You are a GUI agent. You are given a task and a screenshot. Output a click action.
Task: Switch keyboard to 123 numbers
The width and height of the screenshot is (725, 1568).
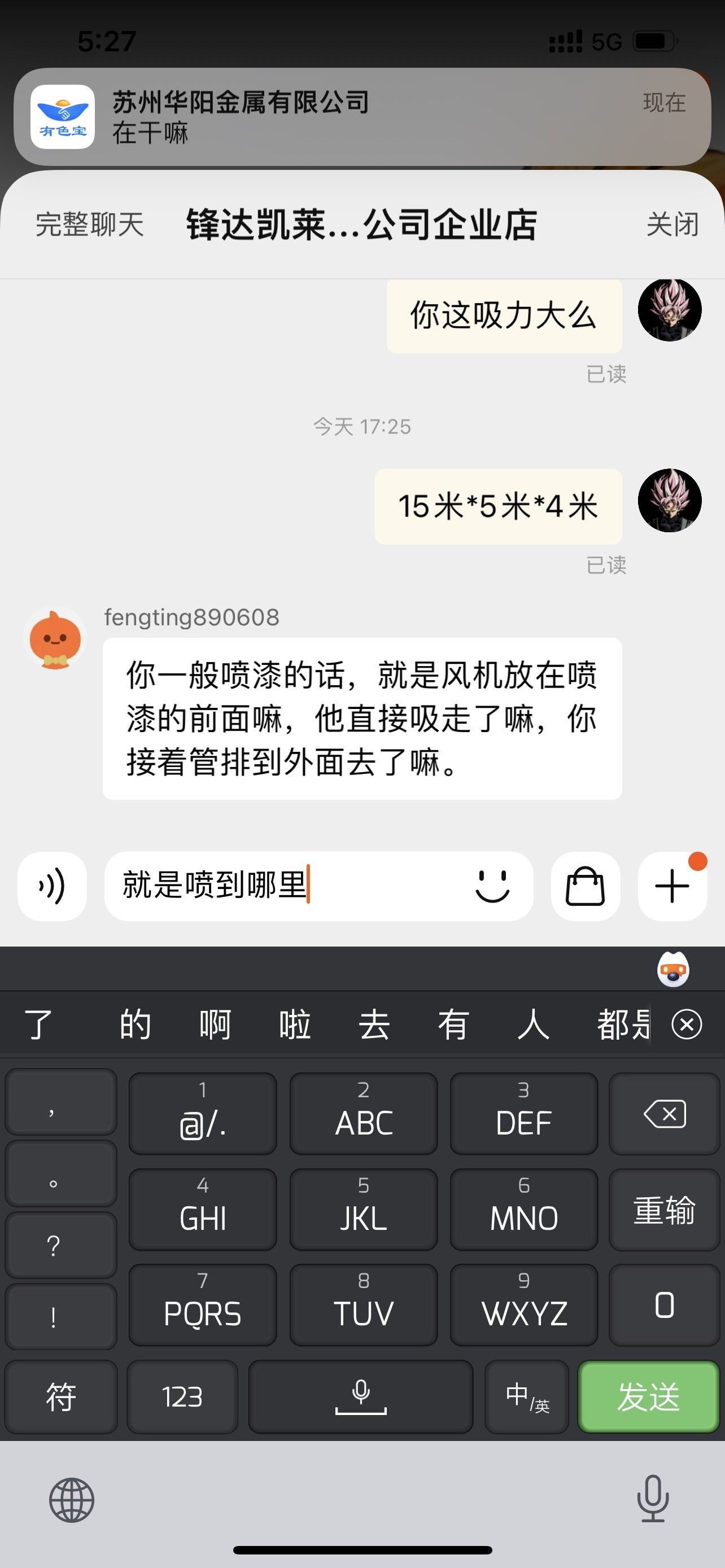click(182, 1396)
